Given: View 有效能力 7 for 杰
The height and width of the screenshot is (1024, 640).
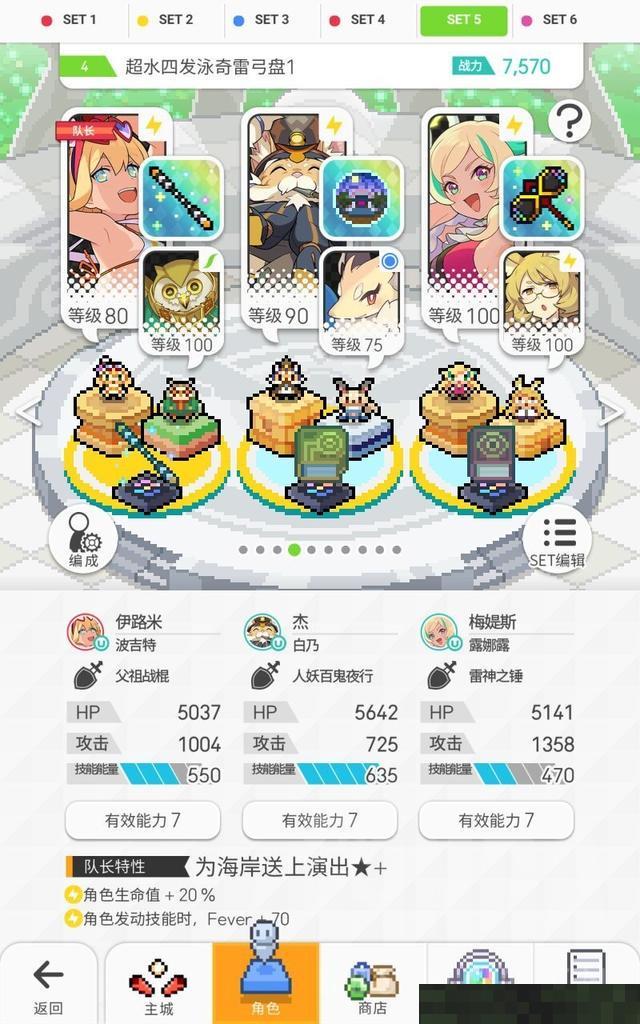Looking at the screenshot, I should coord(319,820).
